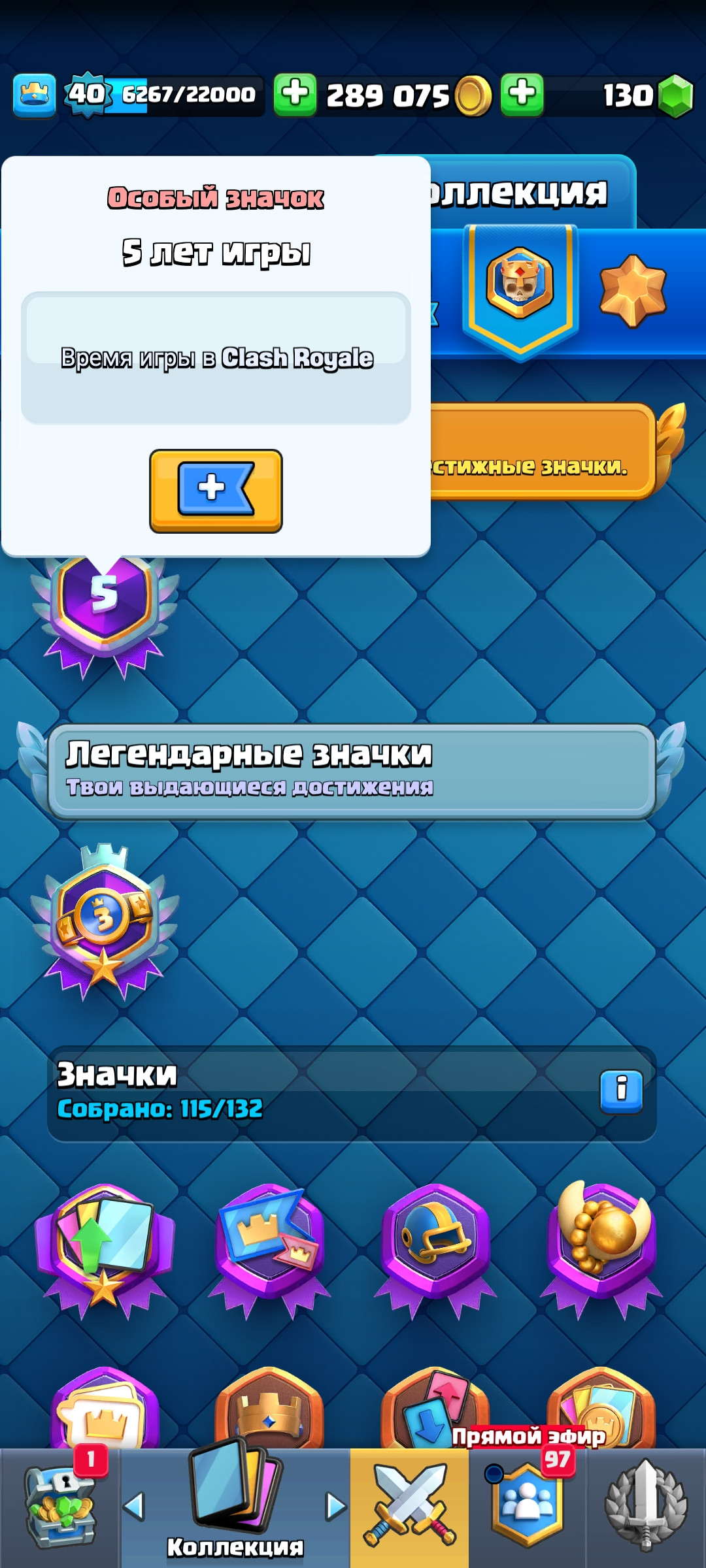706x1568 pixels.
Task: Open the blue helmet badge
Action: click(x=435, y=1248)
